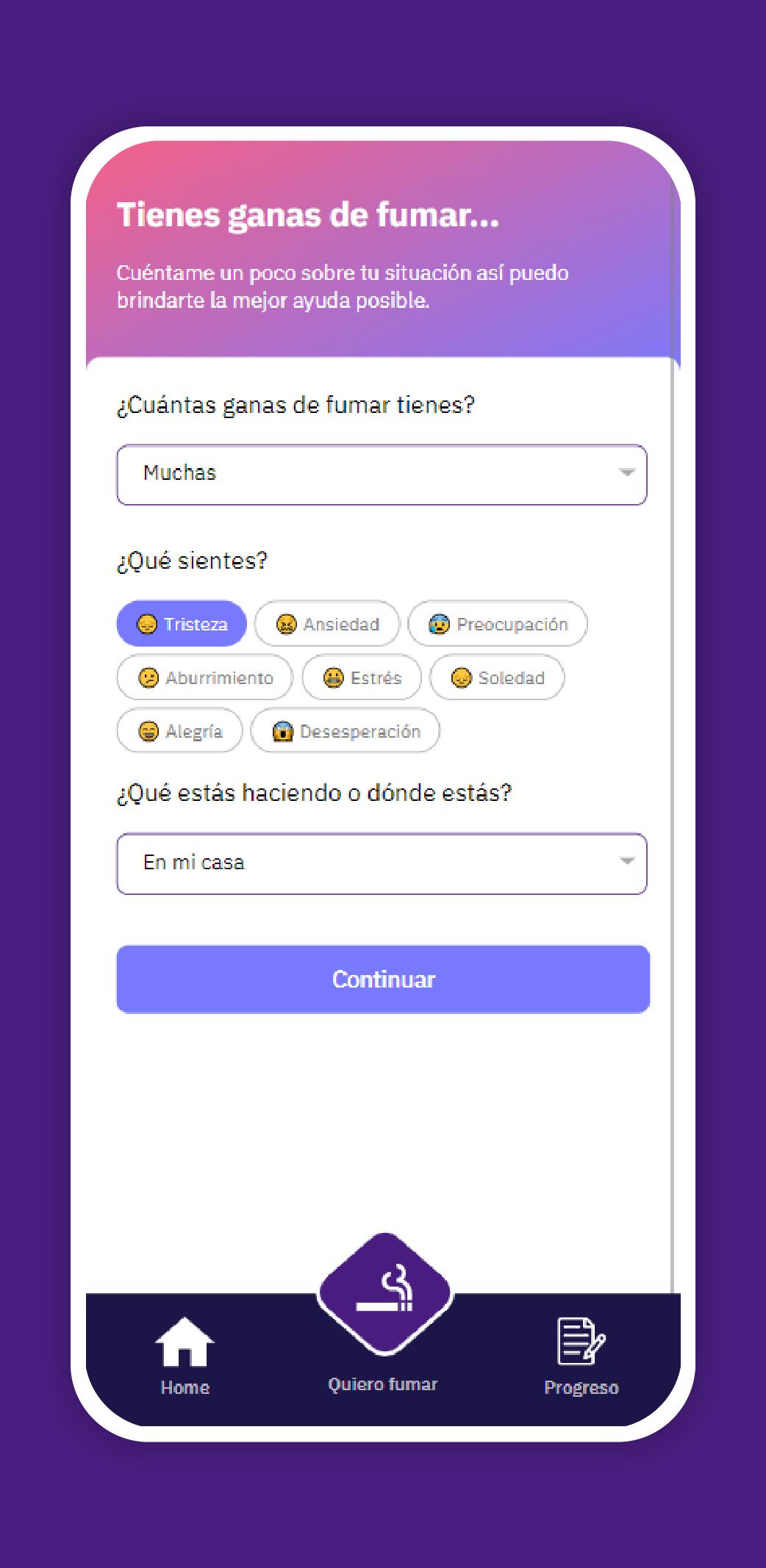
Task: Select the Desesperación chip
Action: (x=346, y=731)
